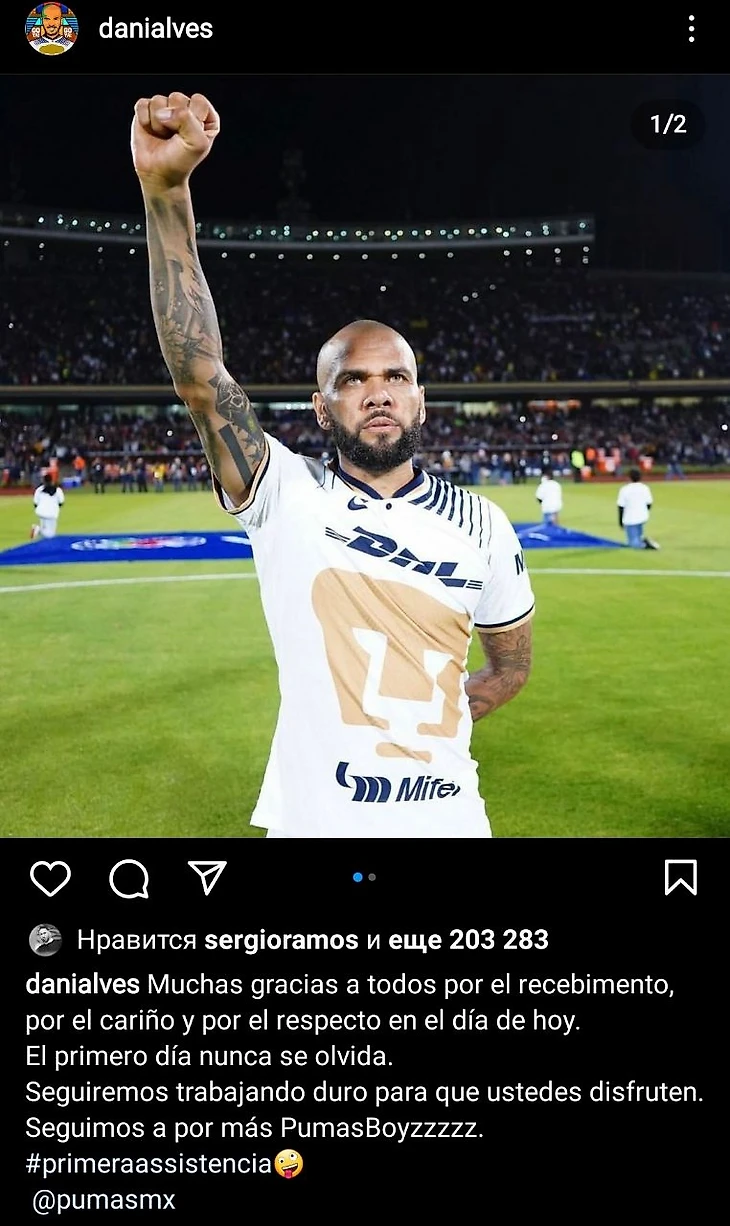Bookmark this post
Screen dimensions: 730x1226
680,878
